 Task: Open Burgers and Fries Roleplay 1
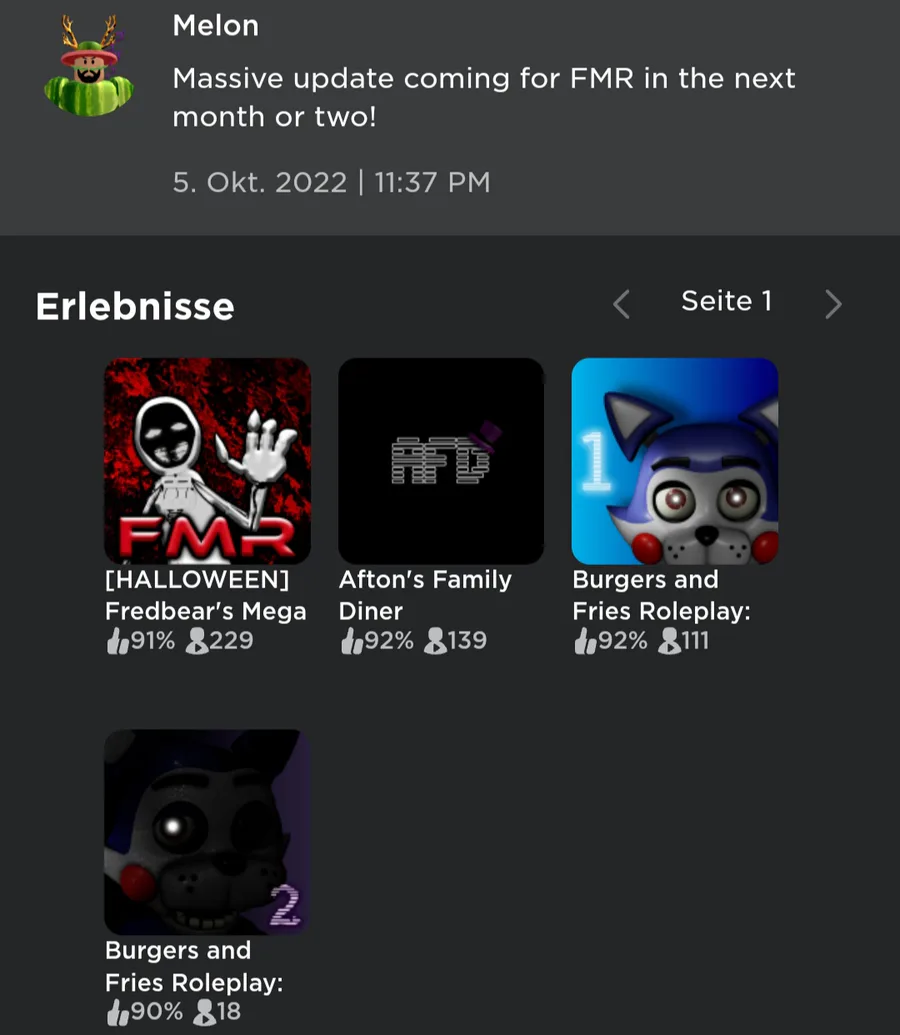pos(675,461)
